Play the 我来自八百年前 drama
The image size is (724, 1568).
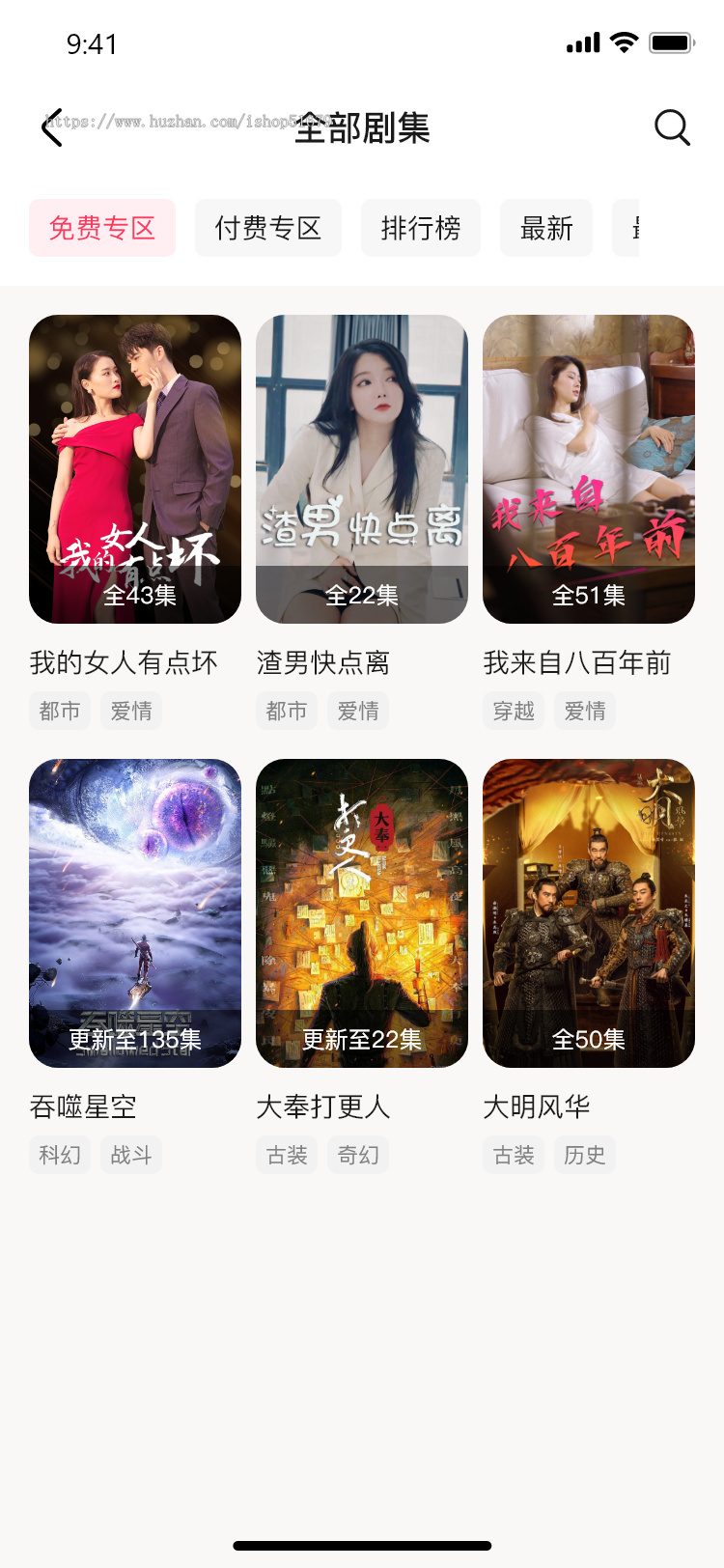(x=588, y=468)
